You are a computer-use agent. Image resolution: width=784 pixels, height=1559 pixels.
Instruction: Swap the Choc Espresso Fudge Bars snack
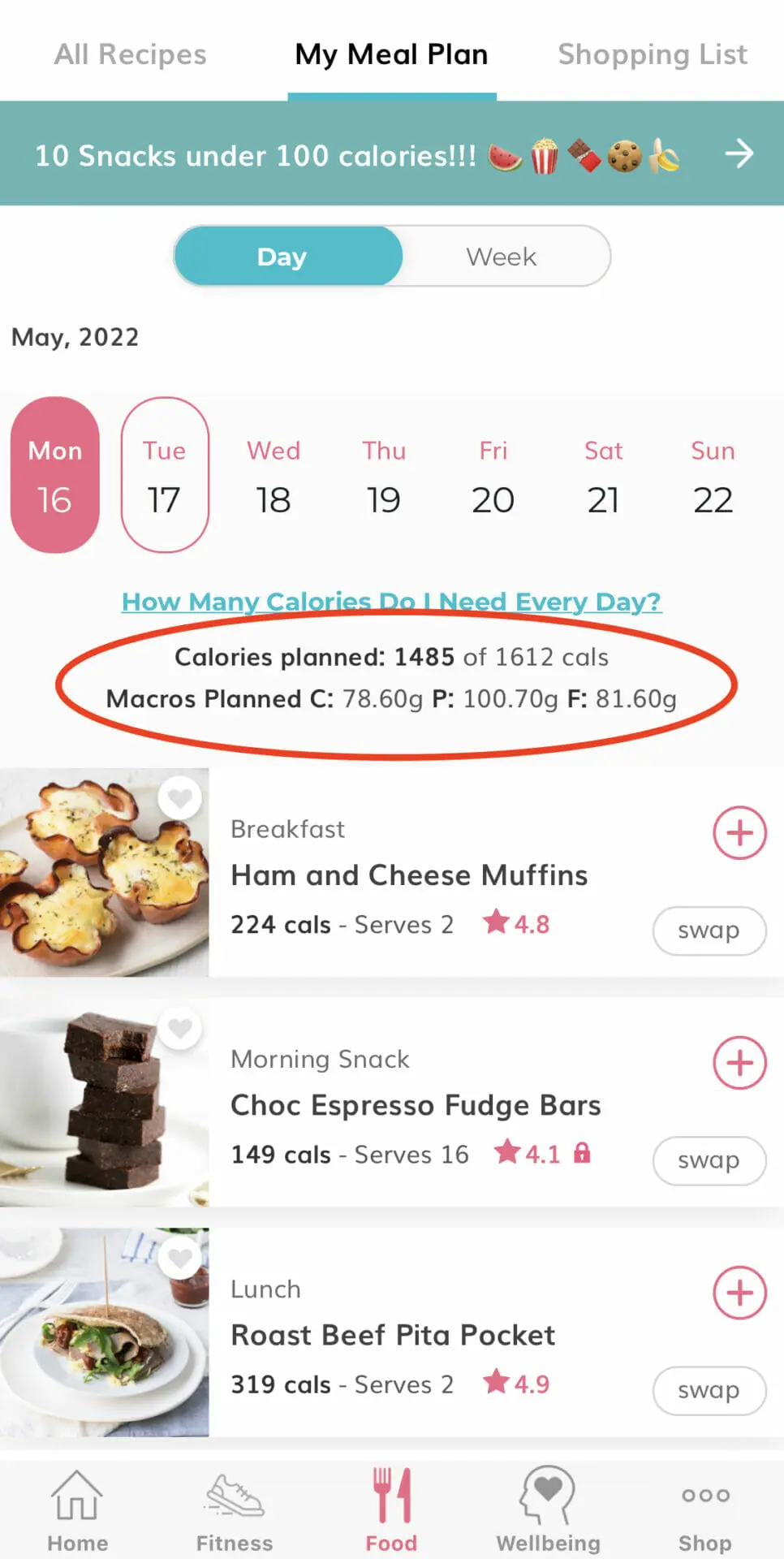click(709, 1160)
